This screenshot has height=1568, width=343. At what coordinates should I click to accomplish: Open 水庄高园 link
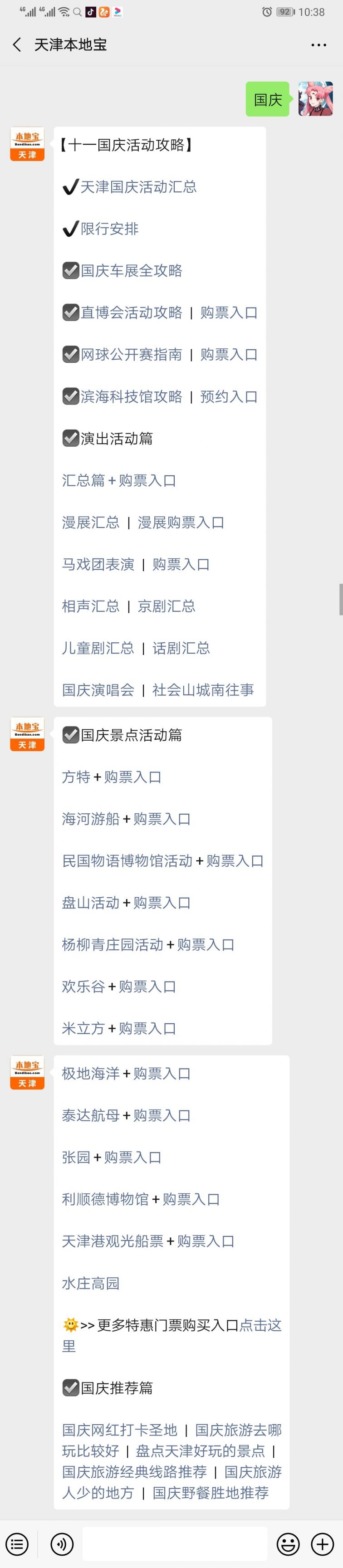click(91, 1283)
